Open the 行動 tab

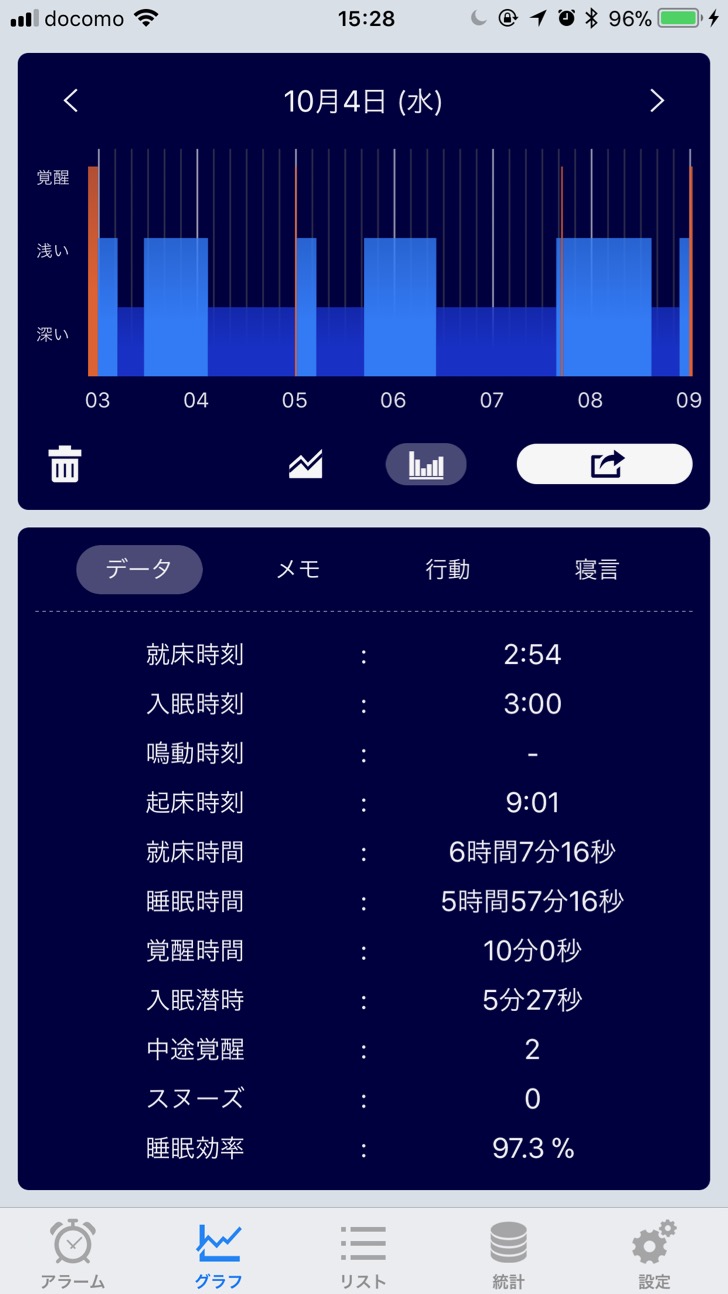point(447,569)
